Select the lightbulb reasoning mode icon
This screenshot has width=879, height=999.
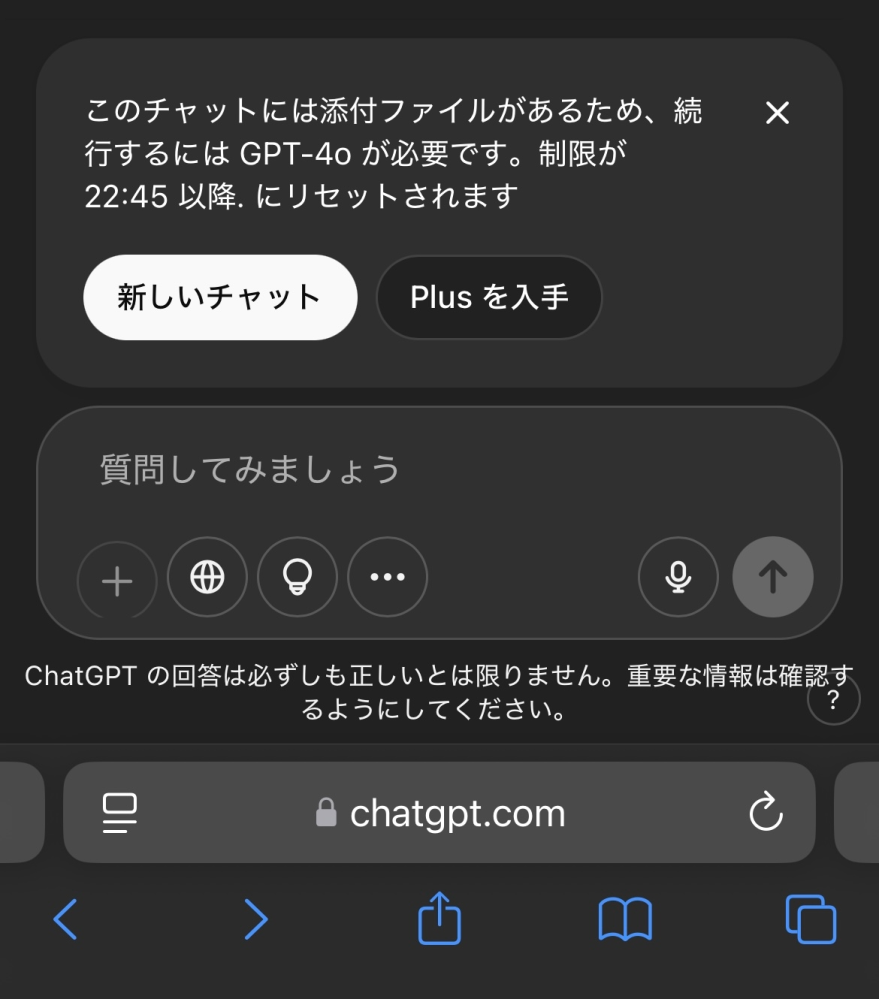[297, 578]
